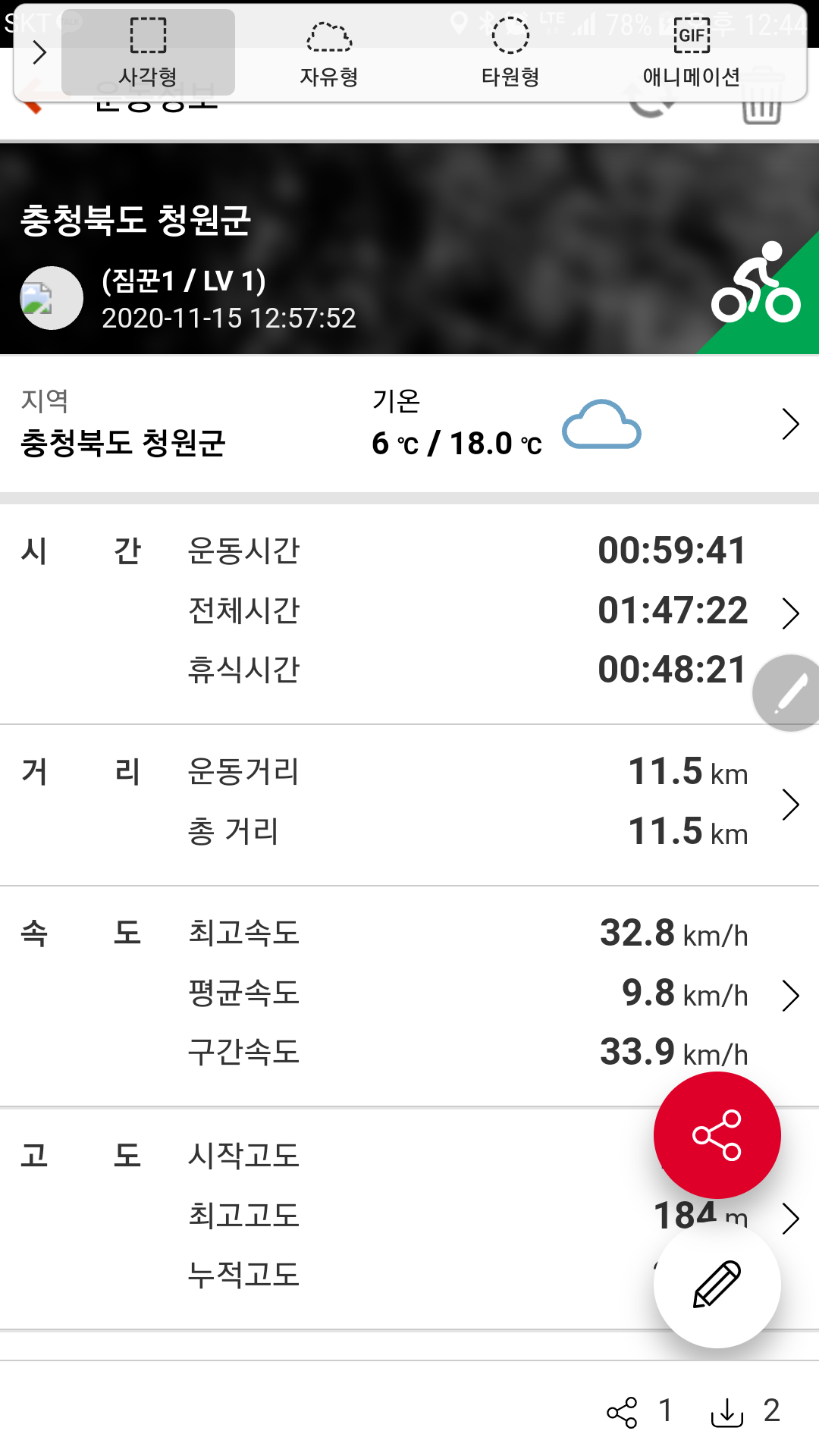Select the 사각형 capture shape
819x1456 pixels.
pyautogui.click(x=148, y=52)
